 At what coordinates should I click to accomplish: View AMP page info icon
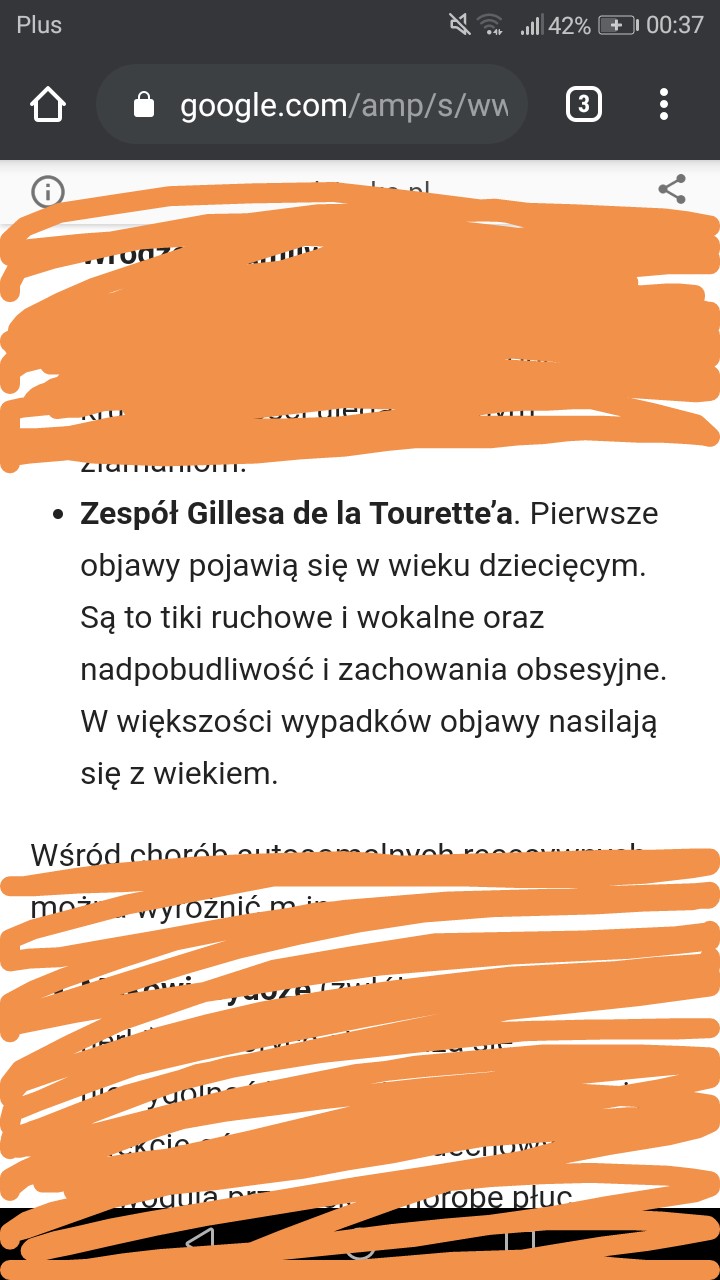(x=48, y=191)
